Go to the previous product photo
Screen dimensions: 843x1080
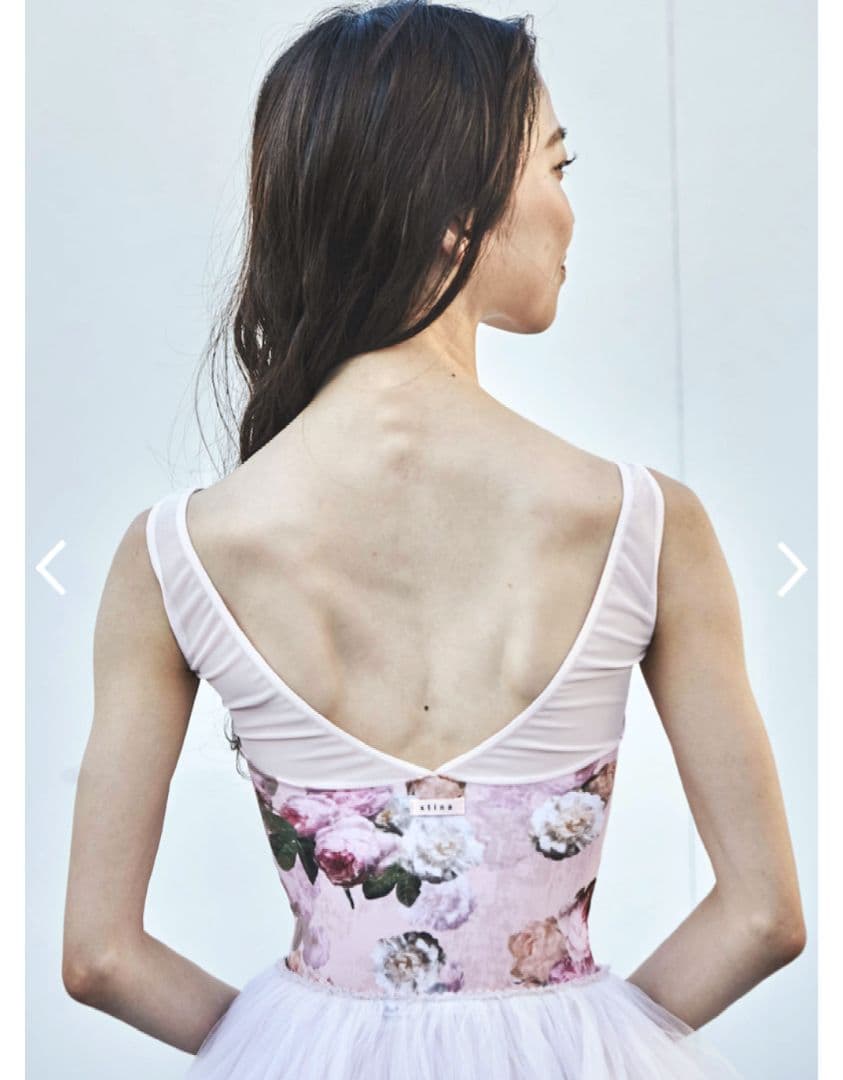pyautogui.click(x=51, y=568)
